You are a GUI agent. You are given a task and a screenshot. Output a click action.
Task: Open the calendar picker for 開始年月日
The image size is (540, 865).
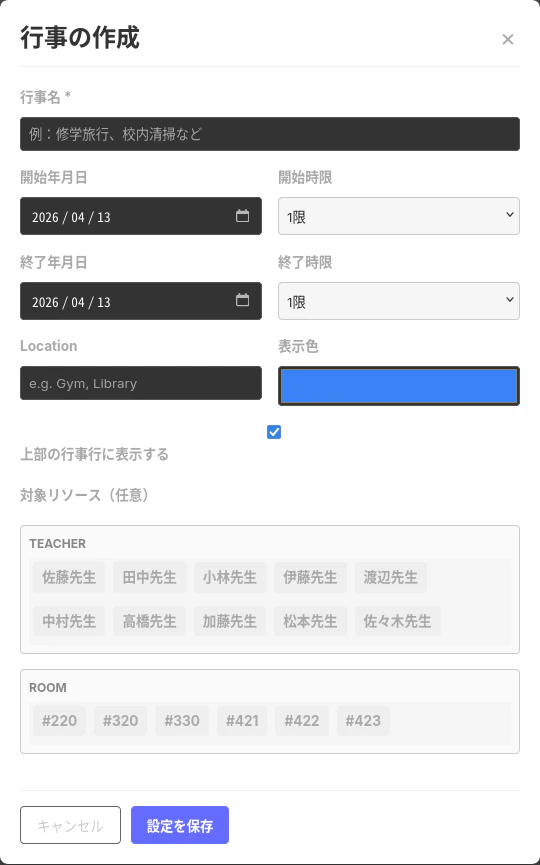click(242, 216)
